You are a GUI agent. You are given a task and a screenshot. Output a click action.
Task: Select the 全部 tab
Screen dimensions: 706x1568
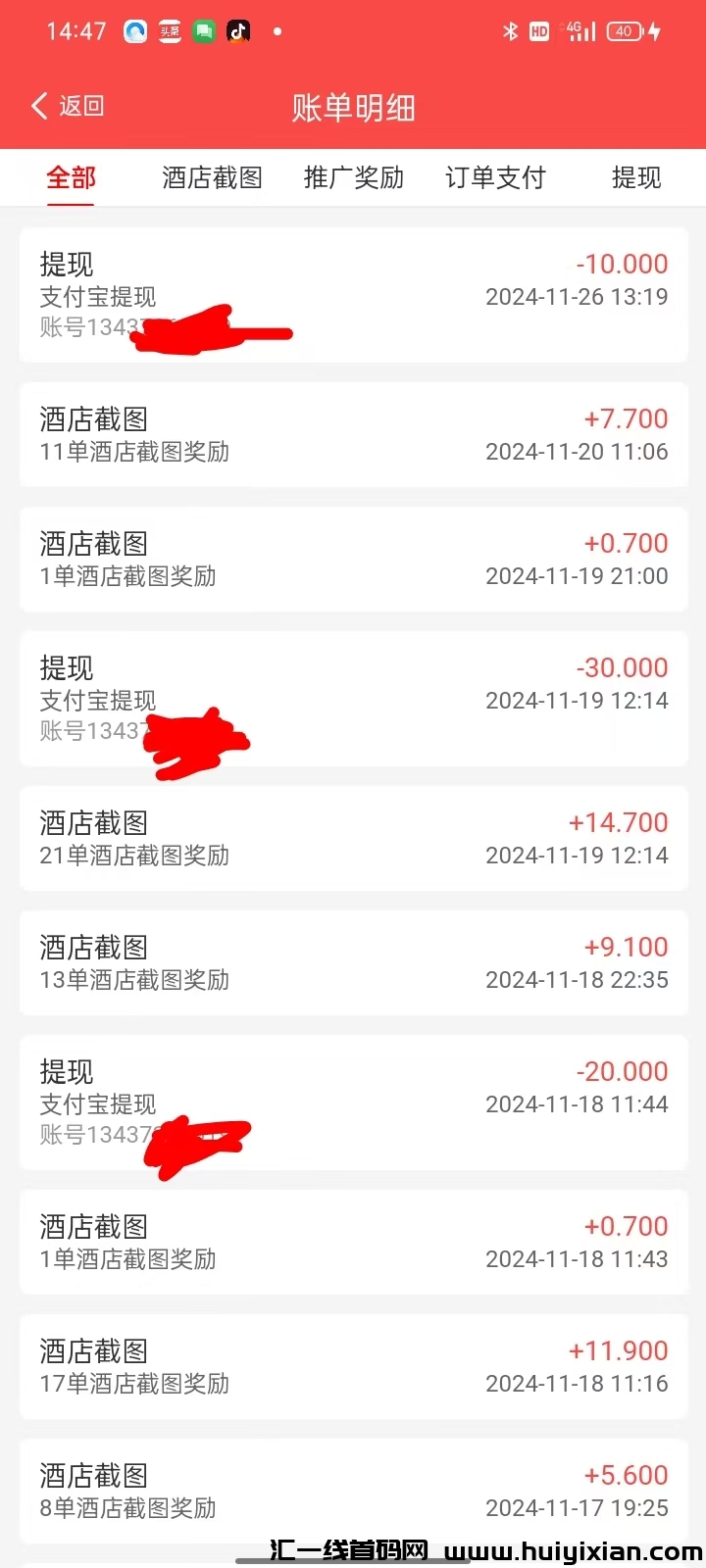coord(71,177)
